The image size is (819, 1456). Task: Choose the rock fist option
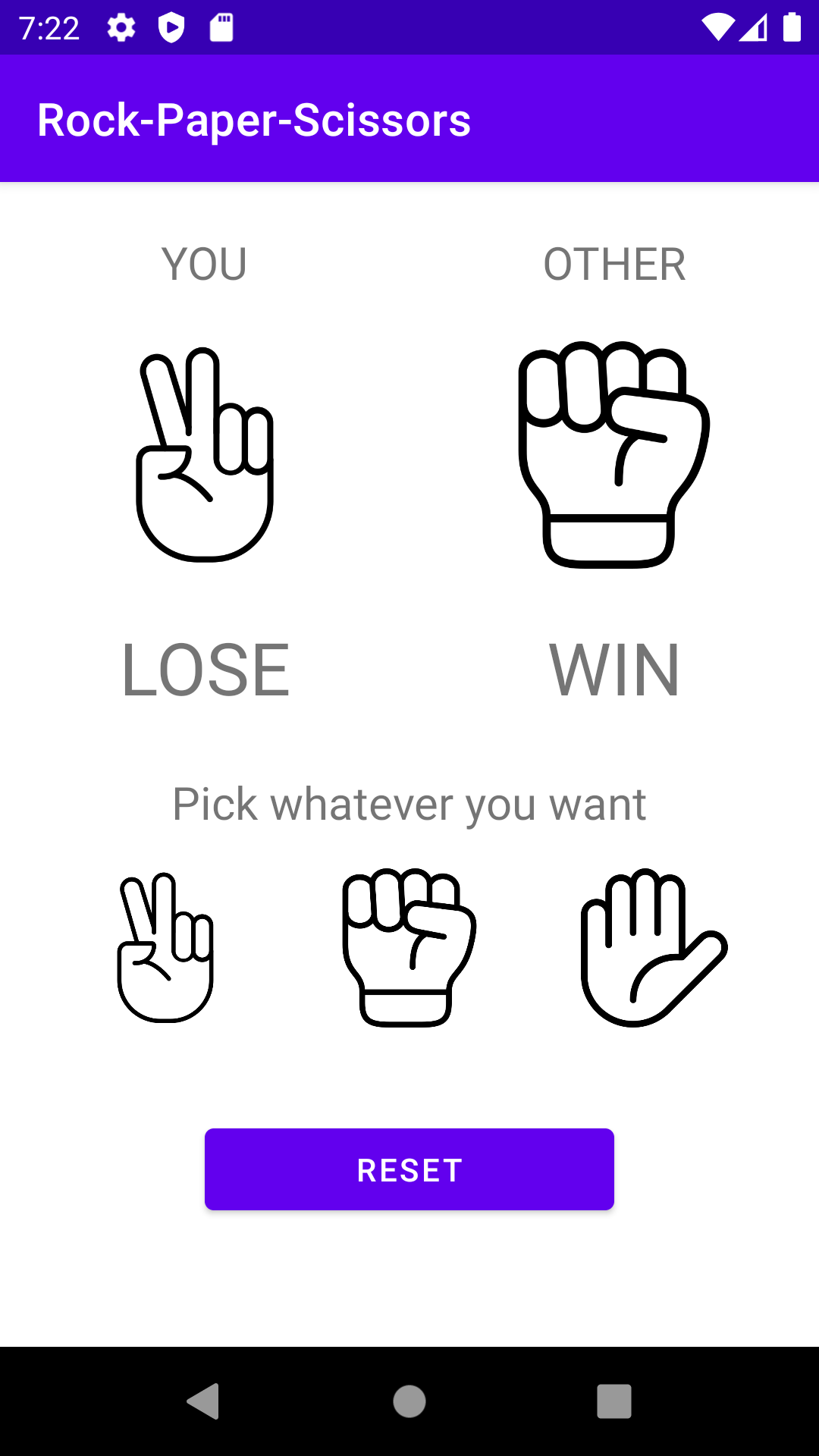coord(409,948)
